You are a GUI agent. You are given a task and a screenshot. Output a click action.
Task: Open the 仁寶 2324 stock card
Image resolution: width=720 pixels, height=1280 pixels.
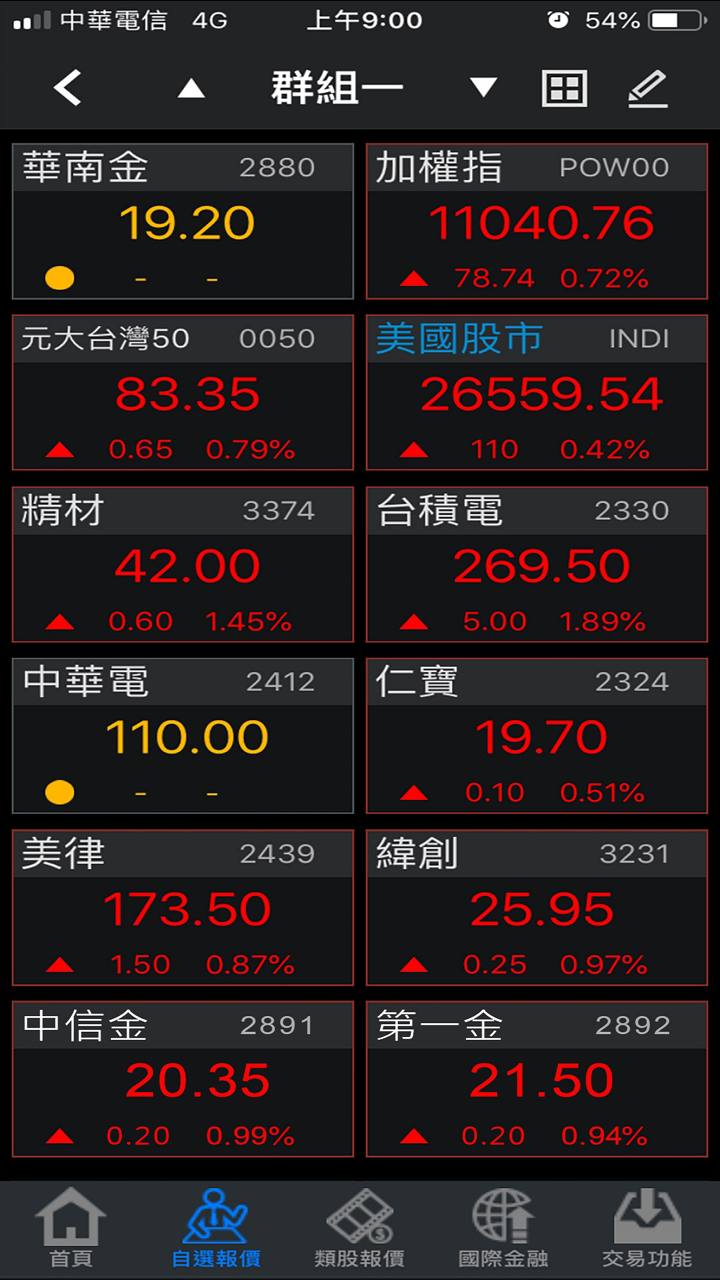point(537,736)
